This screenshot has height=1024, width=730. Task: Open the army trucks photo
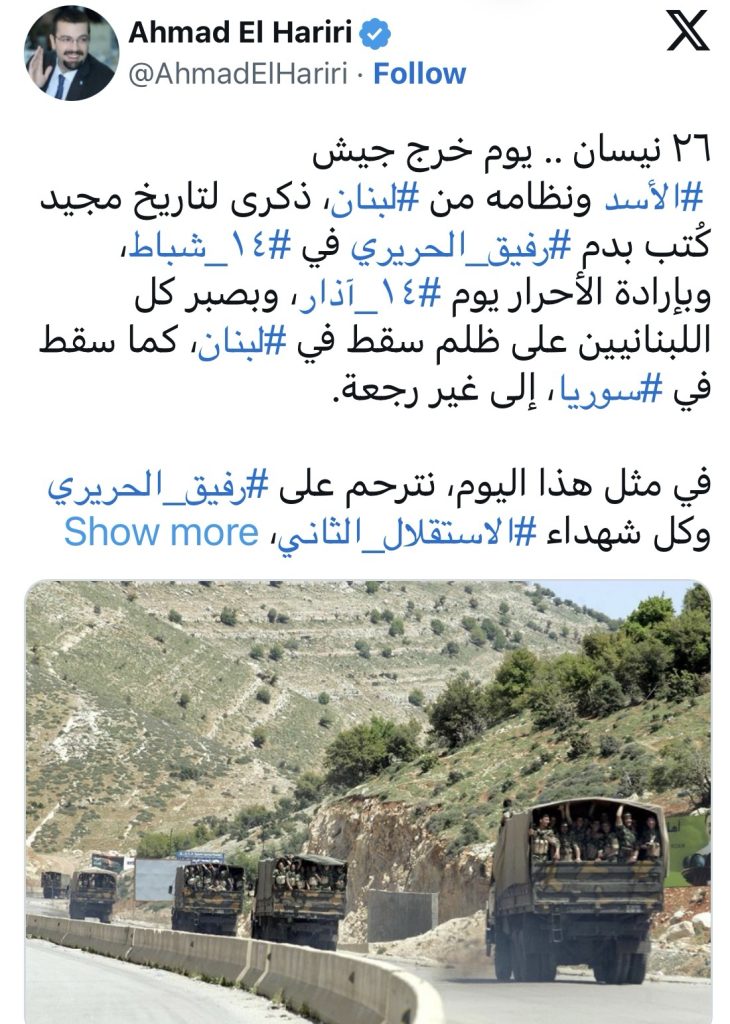(367, 800)
